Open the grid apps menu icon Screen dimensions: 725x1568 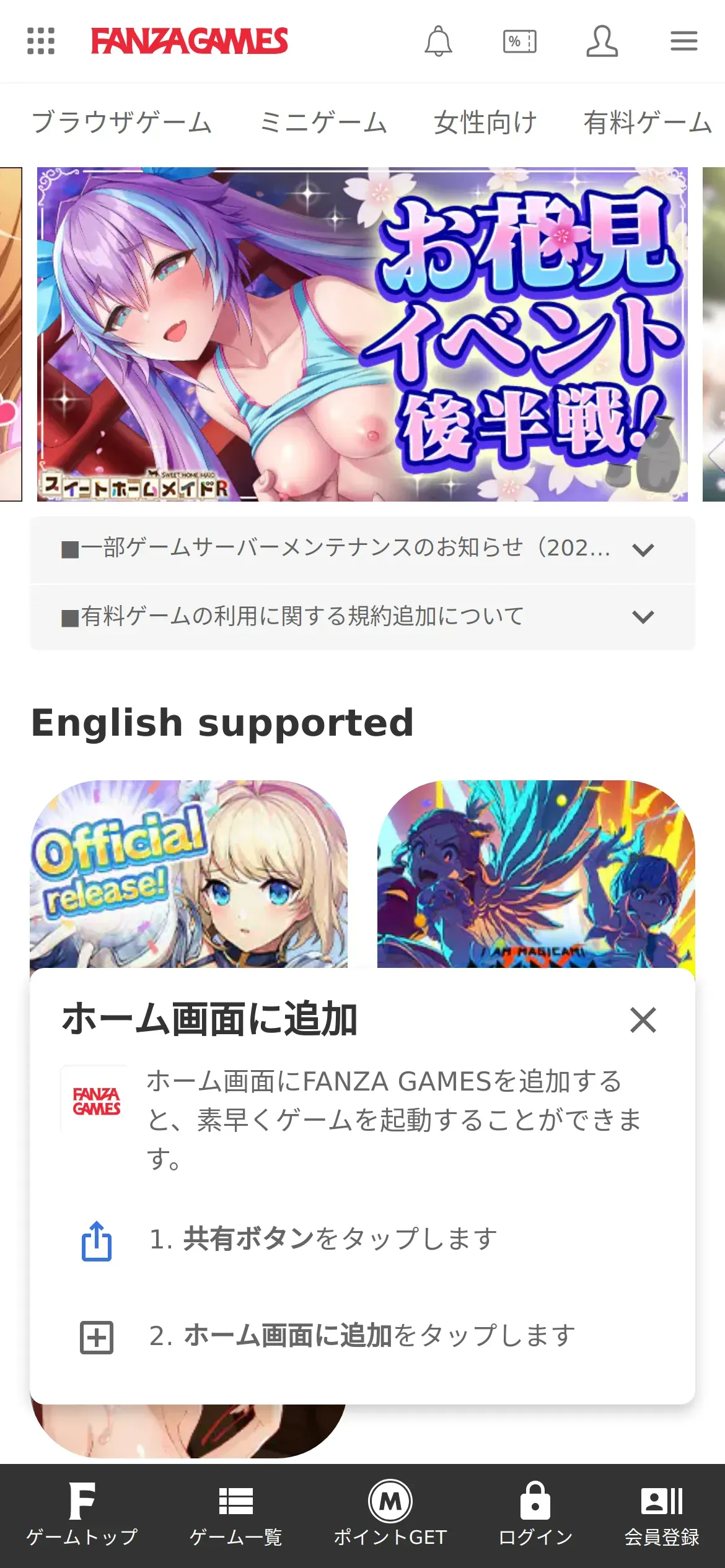[41, 41]
